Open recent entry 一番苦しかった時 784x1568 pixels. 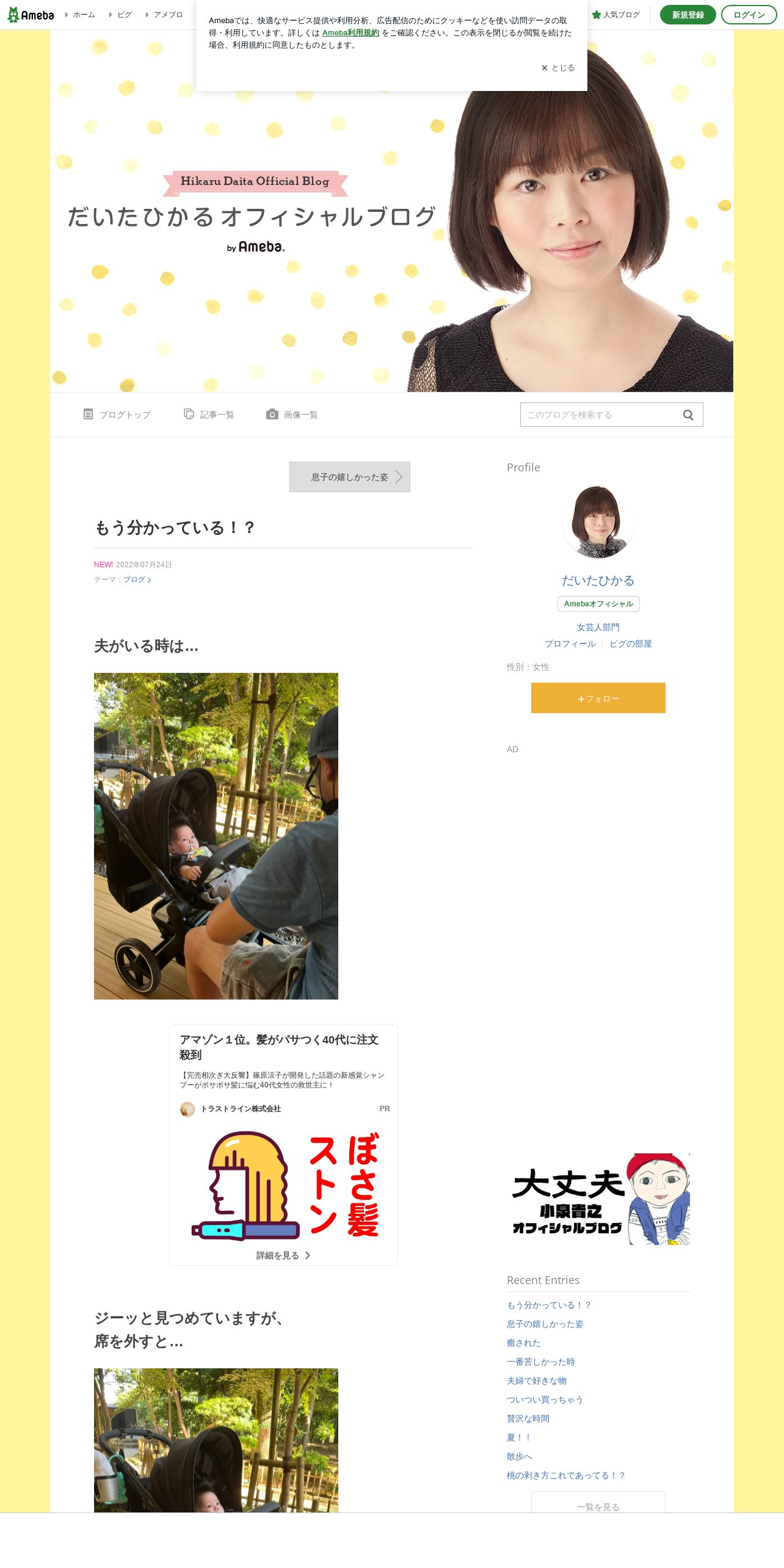(541, 1362)
